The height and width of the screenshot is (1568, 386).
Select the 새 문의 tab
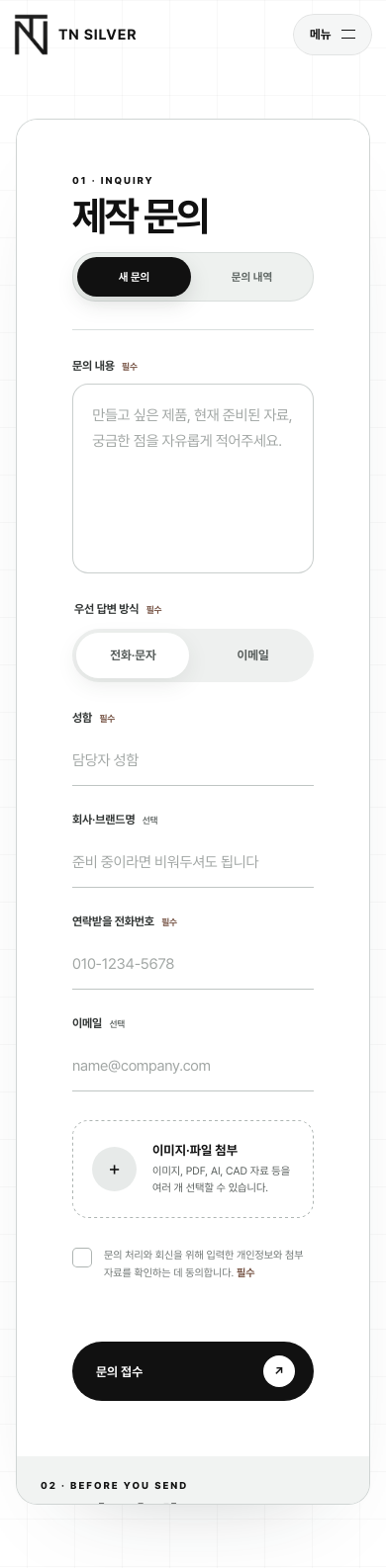[134, 277]
